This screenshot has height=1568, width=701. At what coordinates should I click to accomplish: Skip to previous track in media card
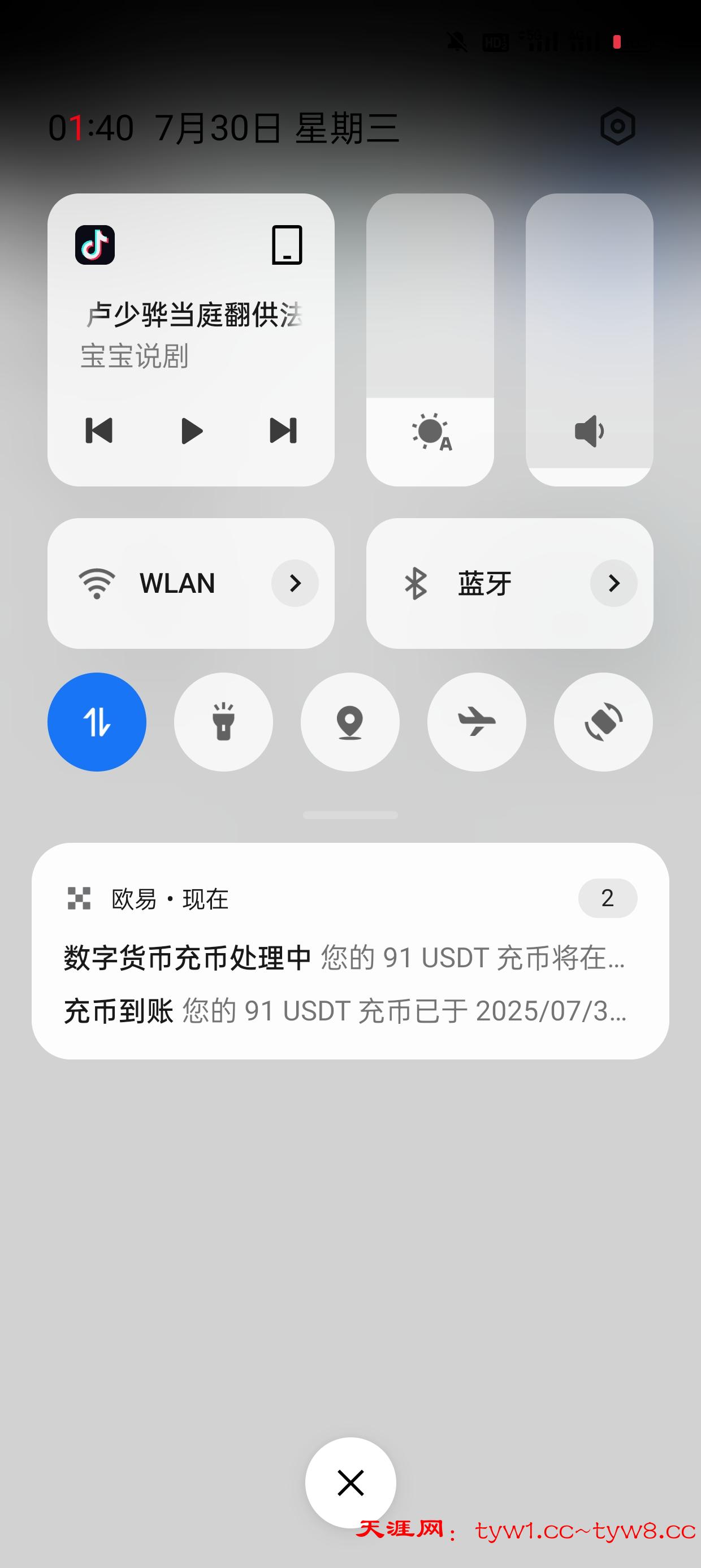pos(99,431)
